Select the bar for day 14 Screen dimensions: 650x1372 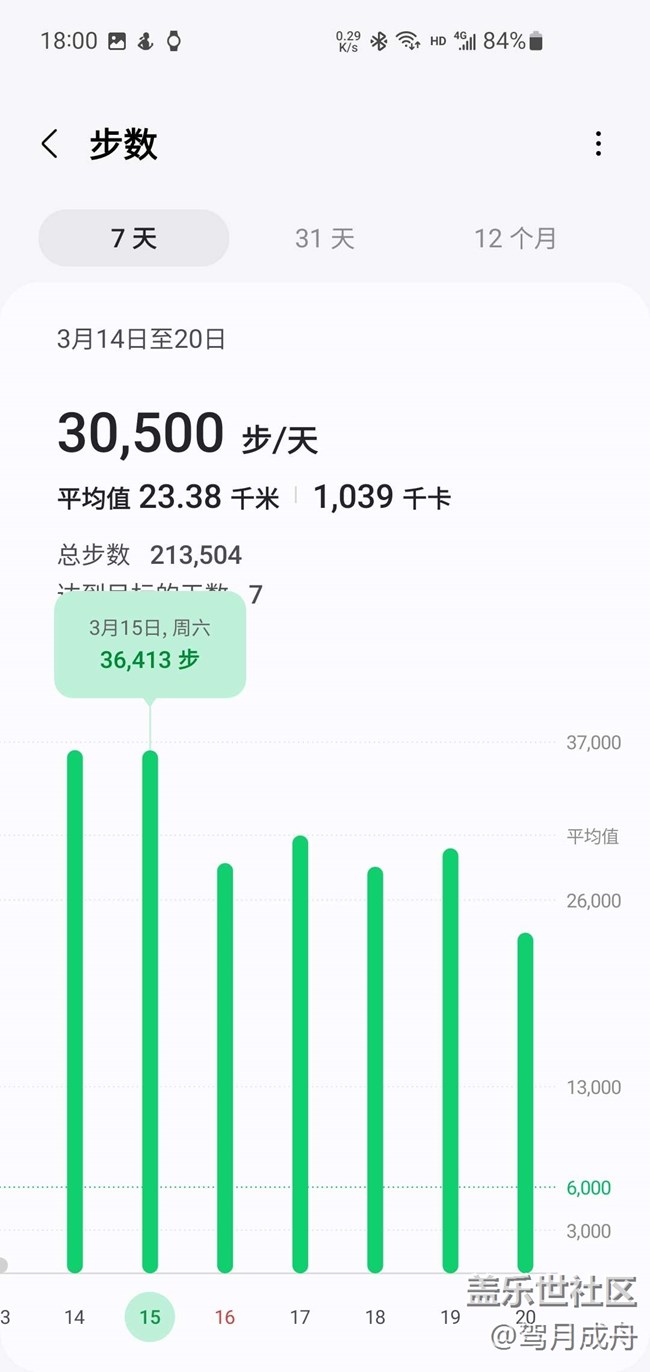(75, 1011)
